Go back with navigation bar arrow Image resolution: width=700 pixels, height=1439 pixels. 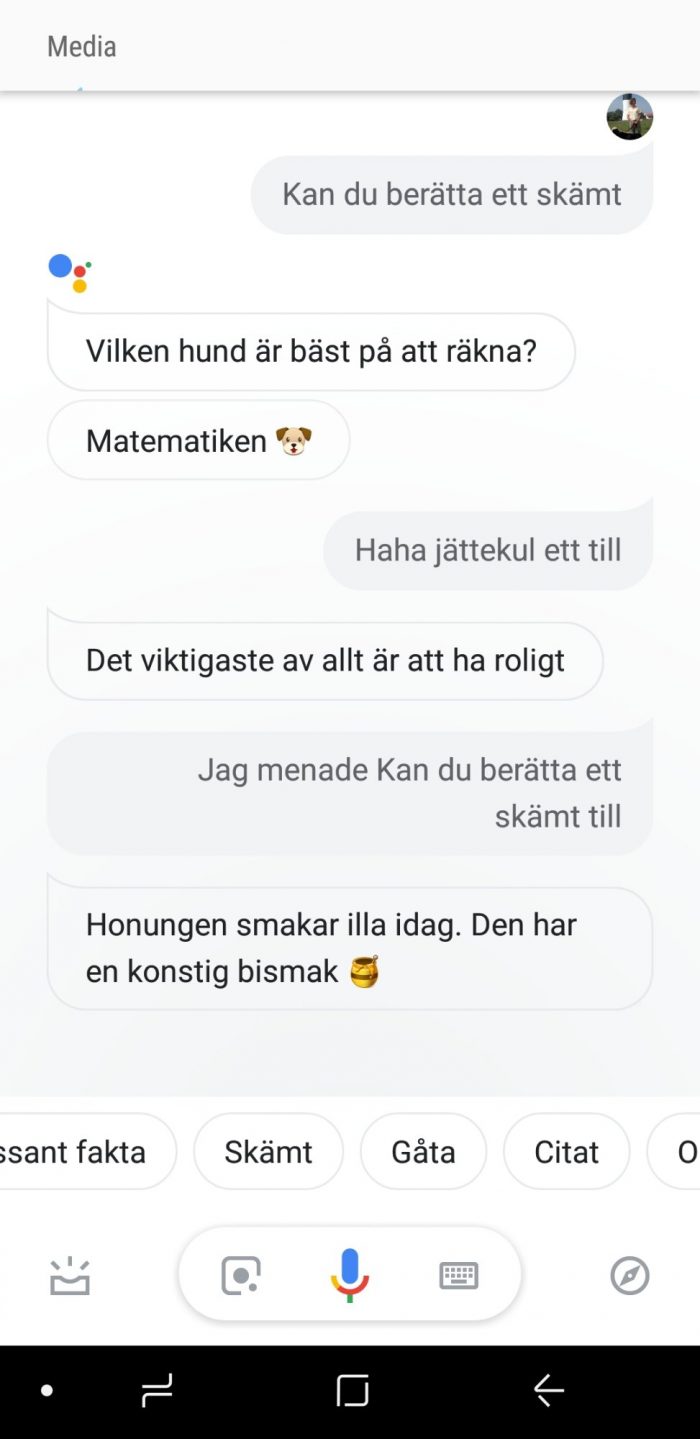tap(548, 1390)
